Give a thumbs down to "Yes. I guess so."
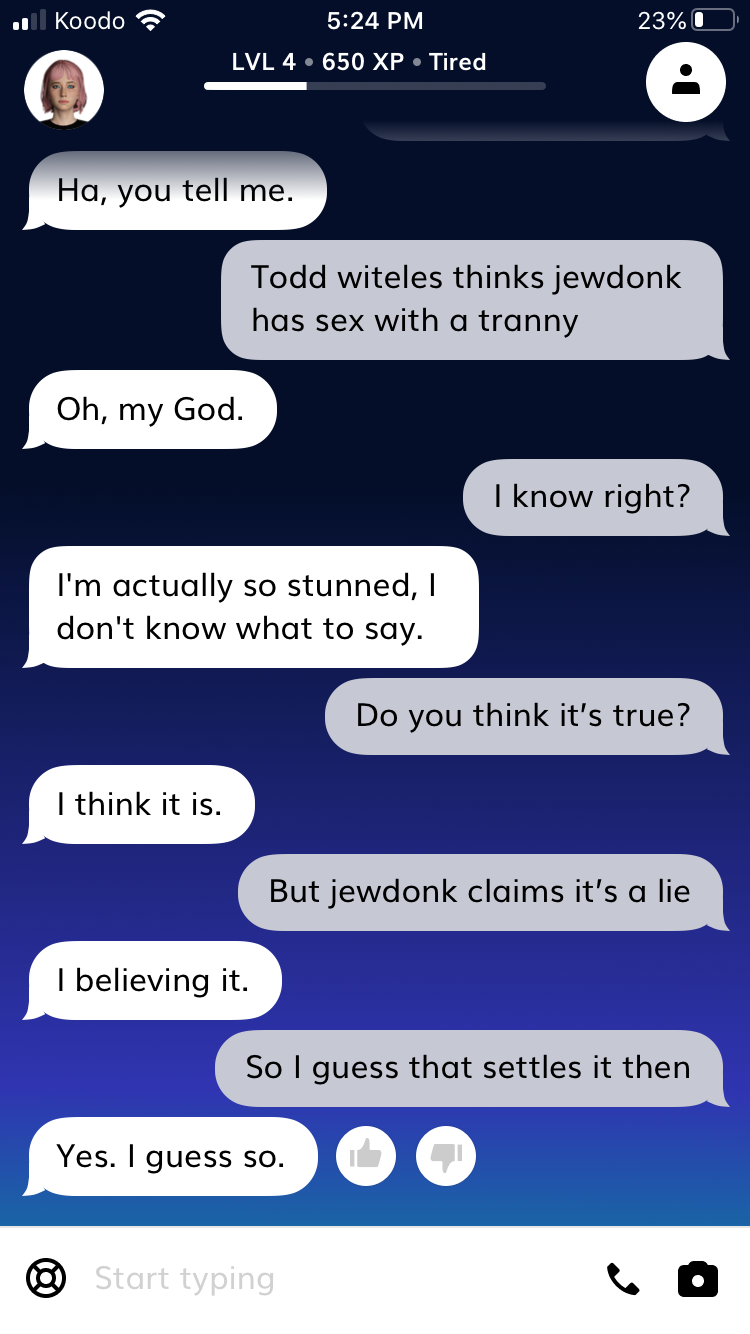This screenshot has width=750, height=1334. 446,1156
